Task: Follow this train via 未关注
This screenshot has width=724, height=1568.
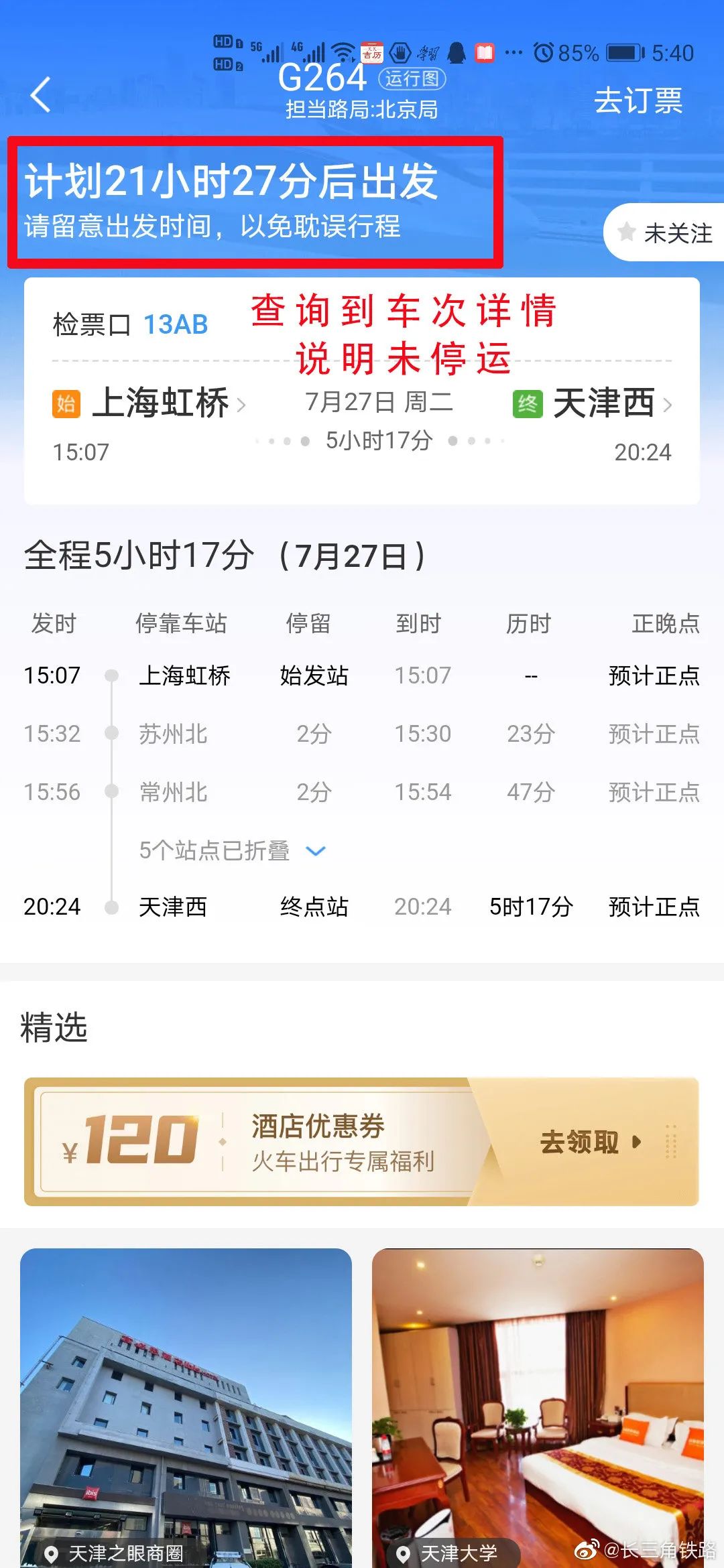Action: [x=665, y=233]
